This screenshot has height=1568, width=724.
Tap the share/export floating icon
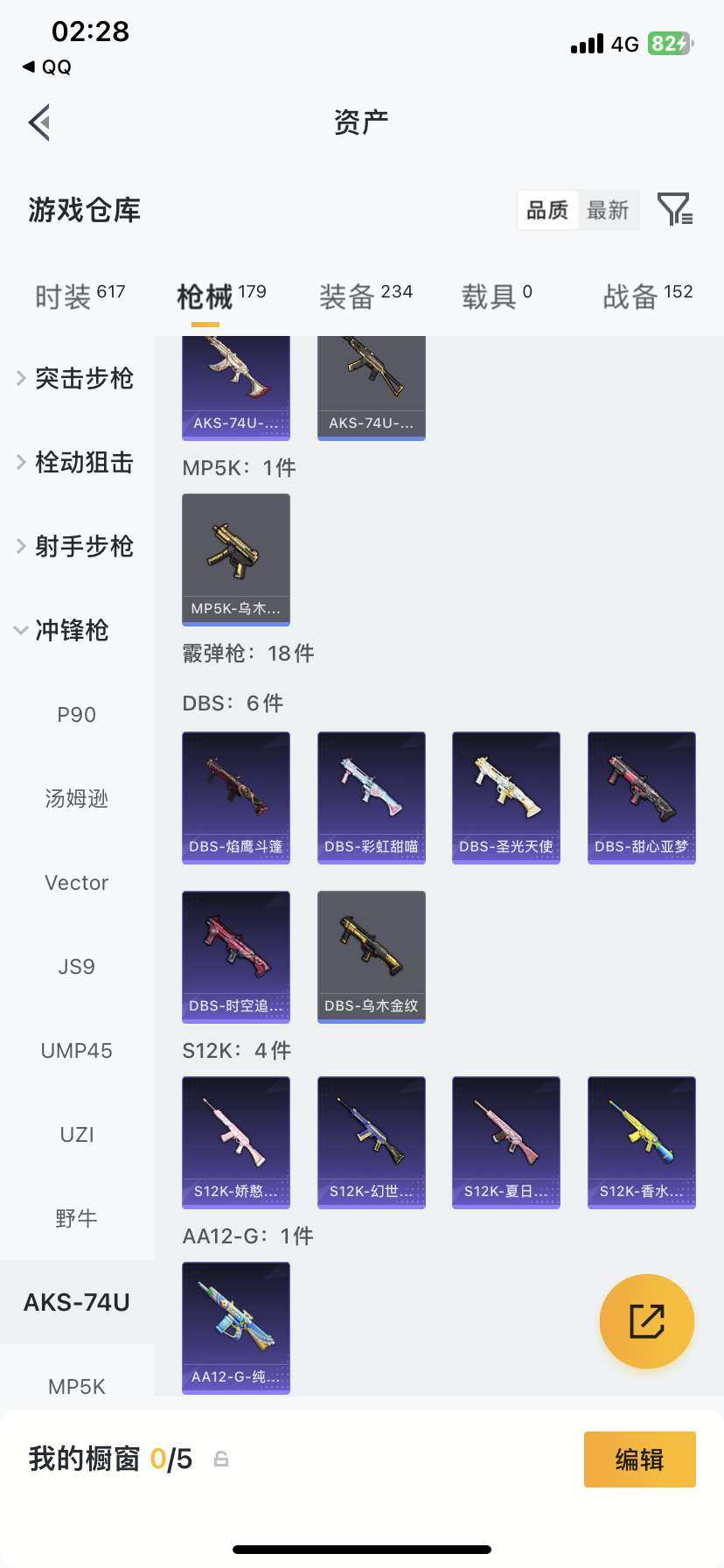tap(645, 1321)
